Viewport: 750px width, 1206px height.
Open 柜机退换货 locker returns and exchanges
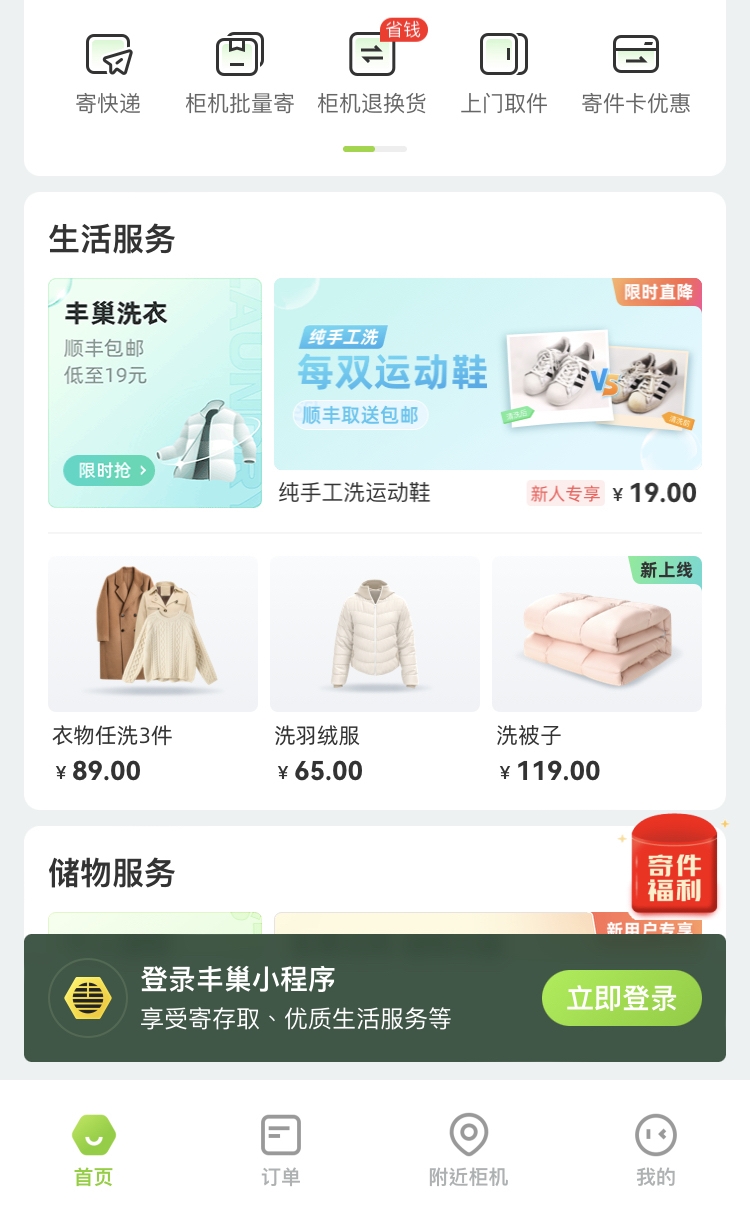(372, 74)
